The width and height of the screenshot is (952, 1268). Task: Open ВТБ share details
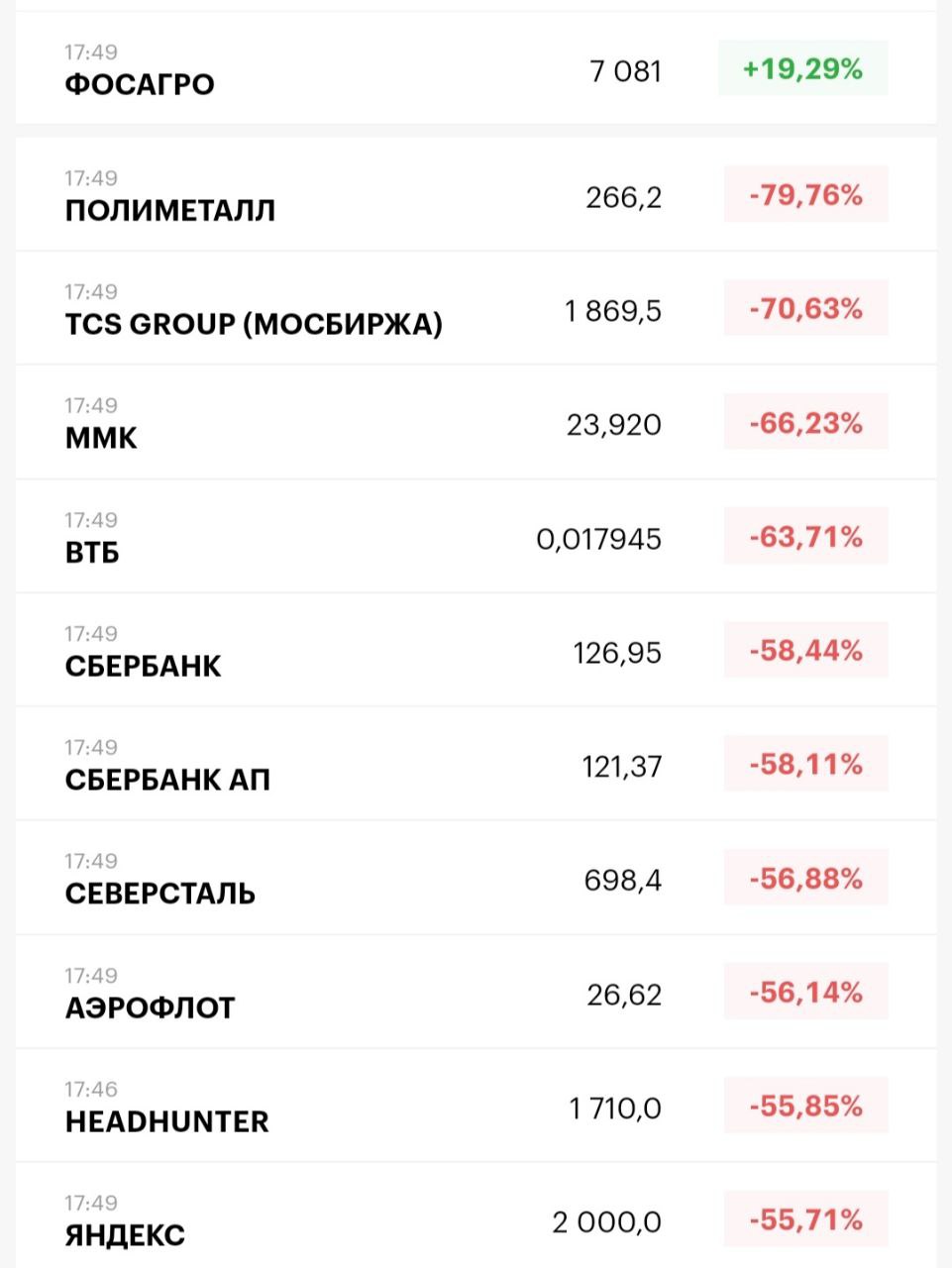tap(92, 552)
